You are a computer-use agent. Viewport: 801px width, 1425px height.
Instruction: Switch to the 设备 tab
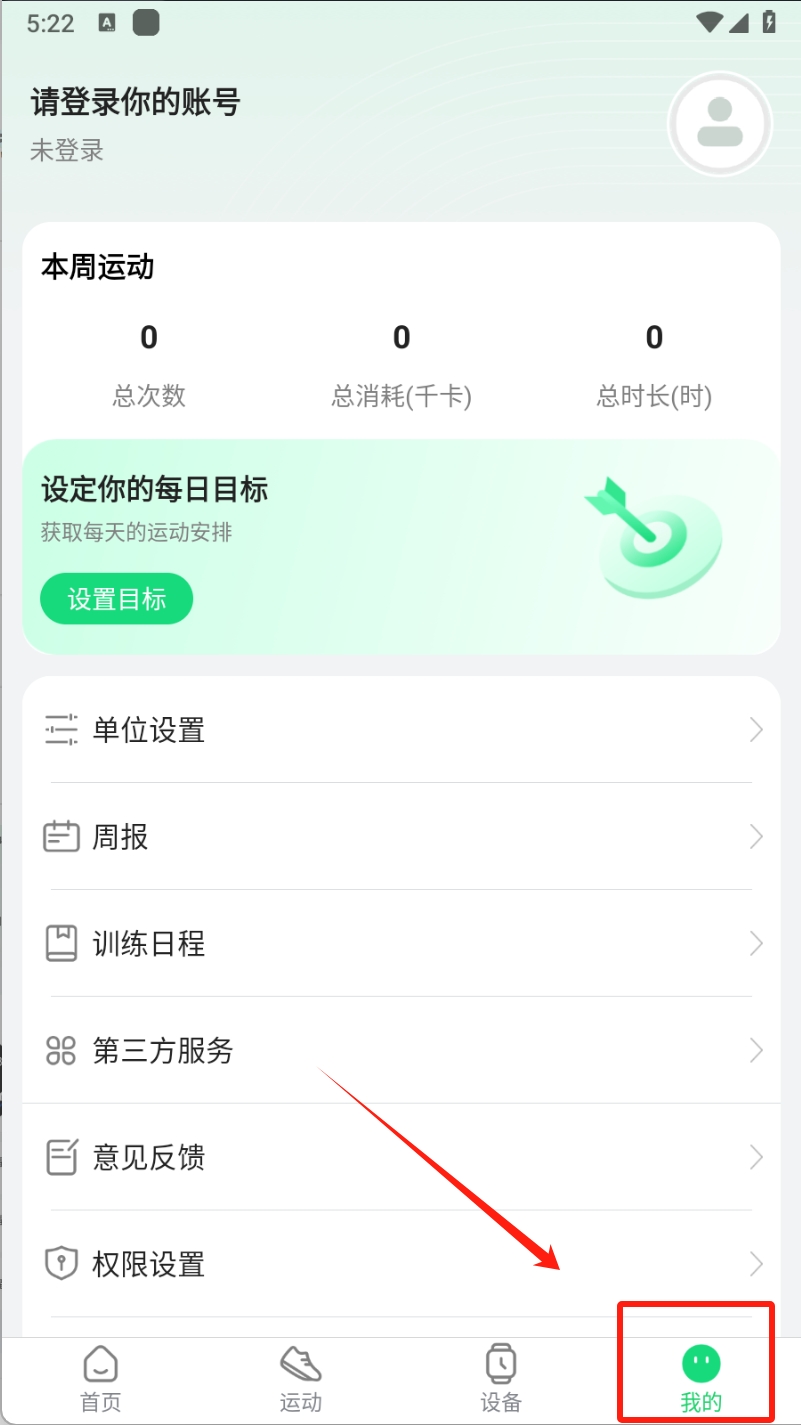click(500, 1378)
